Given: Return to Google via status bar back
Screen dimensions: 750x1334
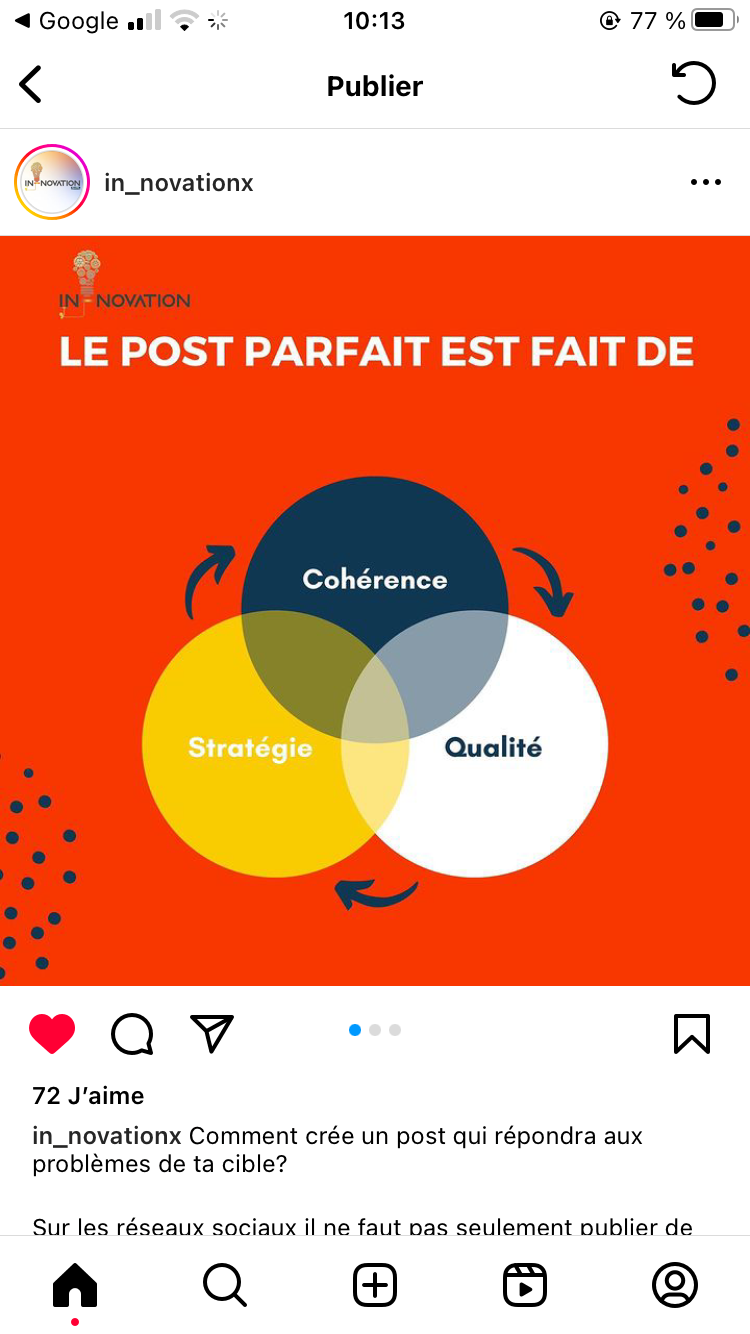Looking at the screenshot, I should point(66,21).
